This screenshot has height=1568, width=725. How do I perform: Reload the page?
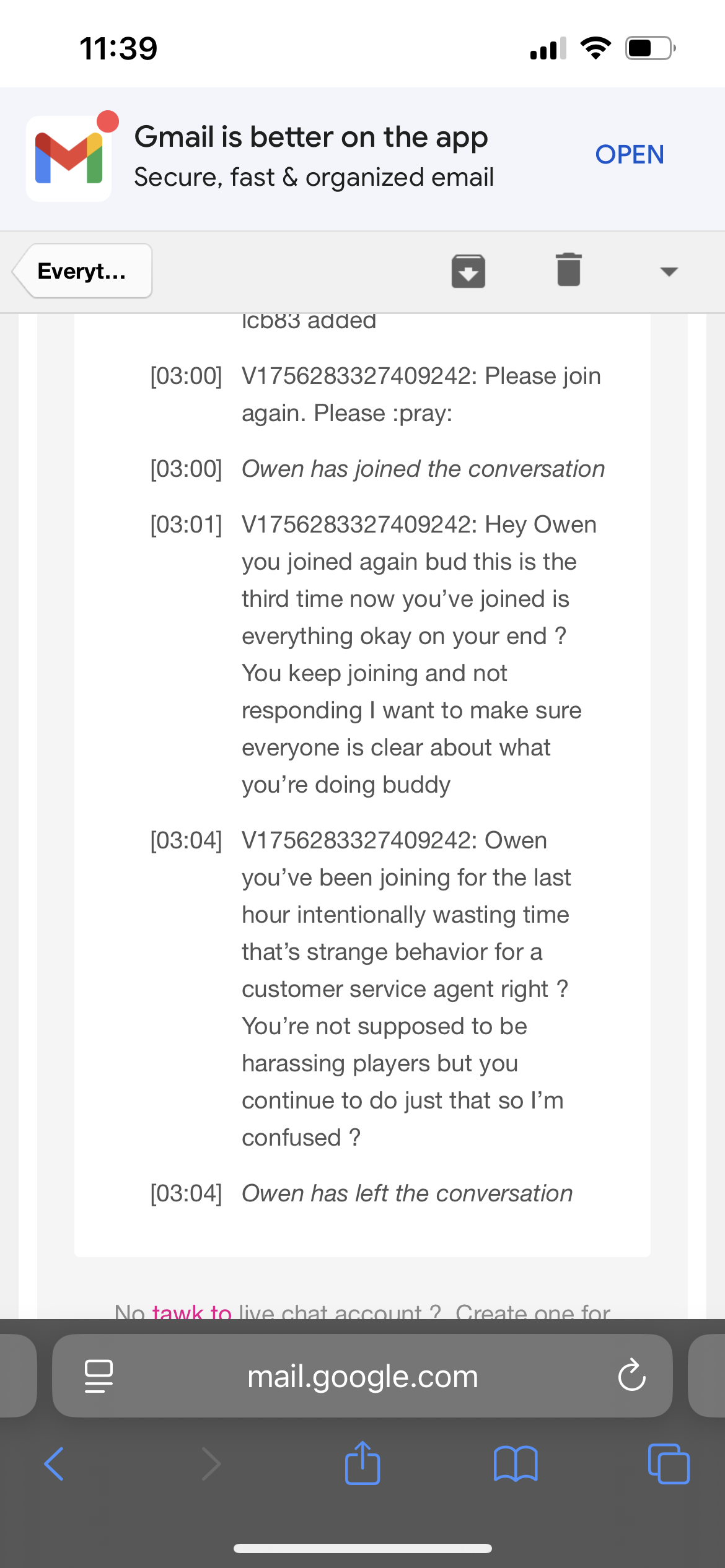pos(631,1377)
